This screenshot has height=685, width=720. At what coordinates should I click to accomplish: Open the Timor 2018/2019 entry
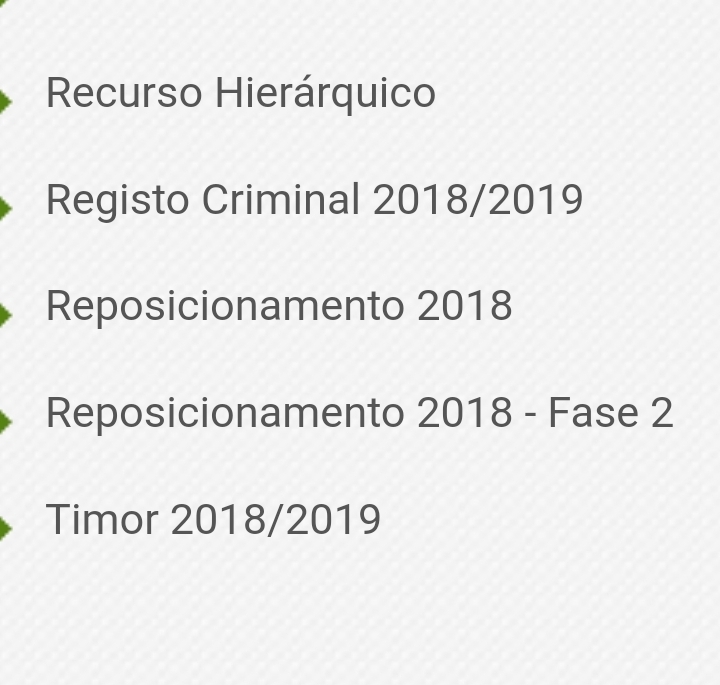click(x=213, y=520)
